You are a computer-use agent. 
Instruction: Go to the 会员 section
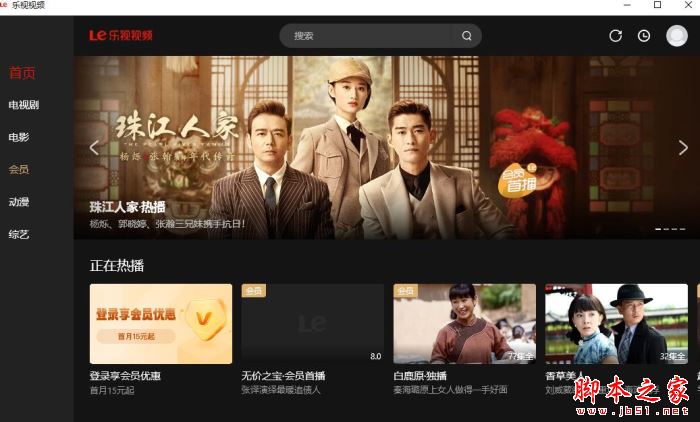pyautogui.click(x=18, y=170)
